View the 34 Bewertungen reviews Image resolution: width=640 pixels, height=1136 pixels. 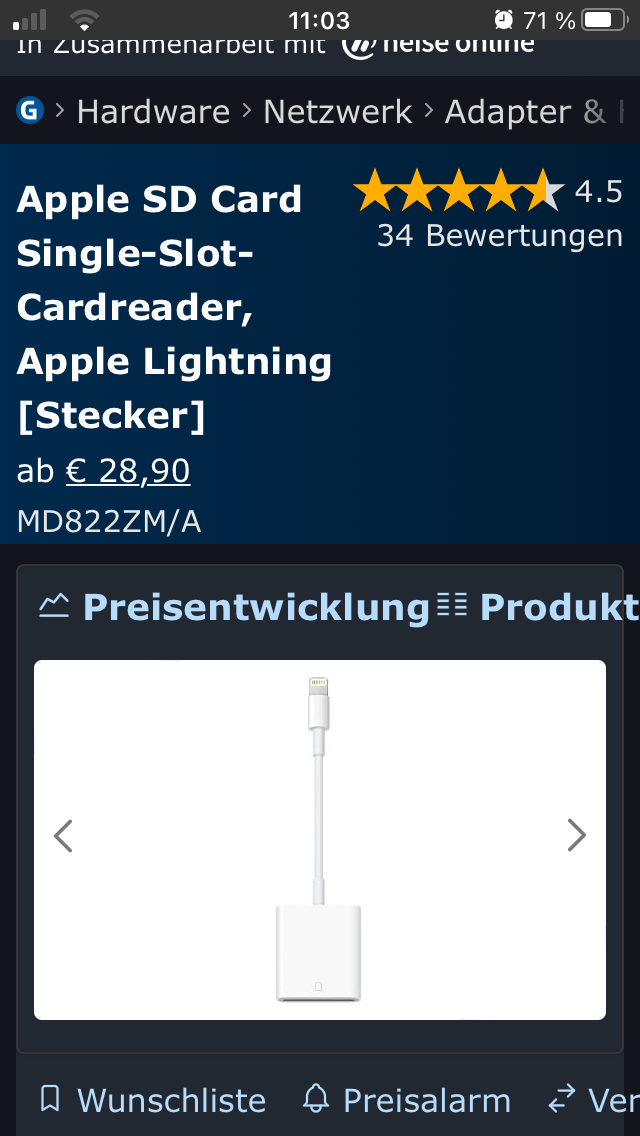click(x=499, y=236)
